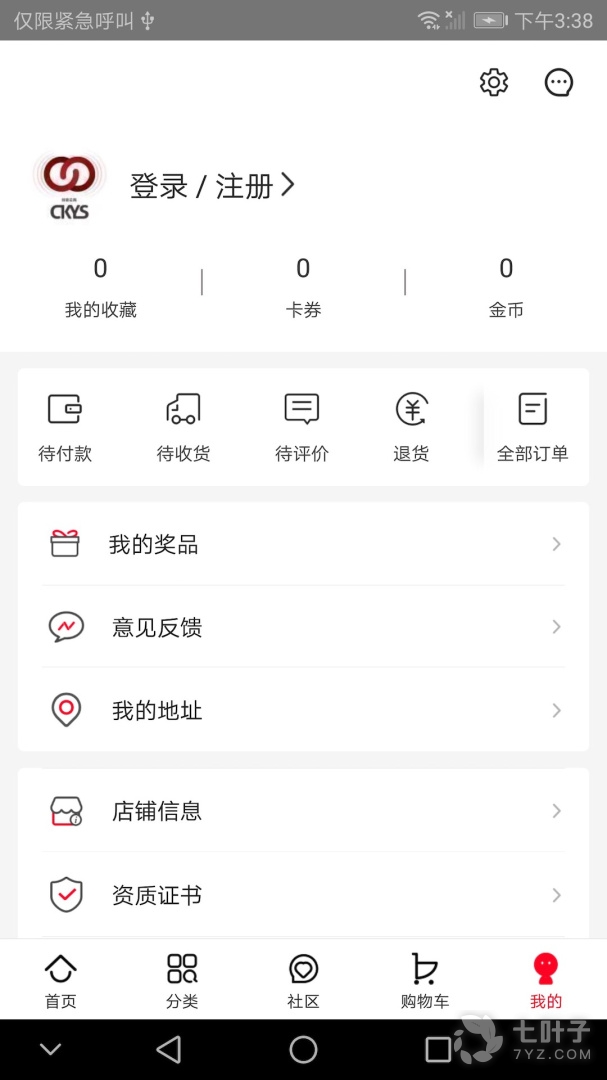The image size is (607, 1080).
Task: Open the messages chat bubble icon
Action: [x=559, y=82]
